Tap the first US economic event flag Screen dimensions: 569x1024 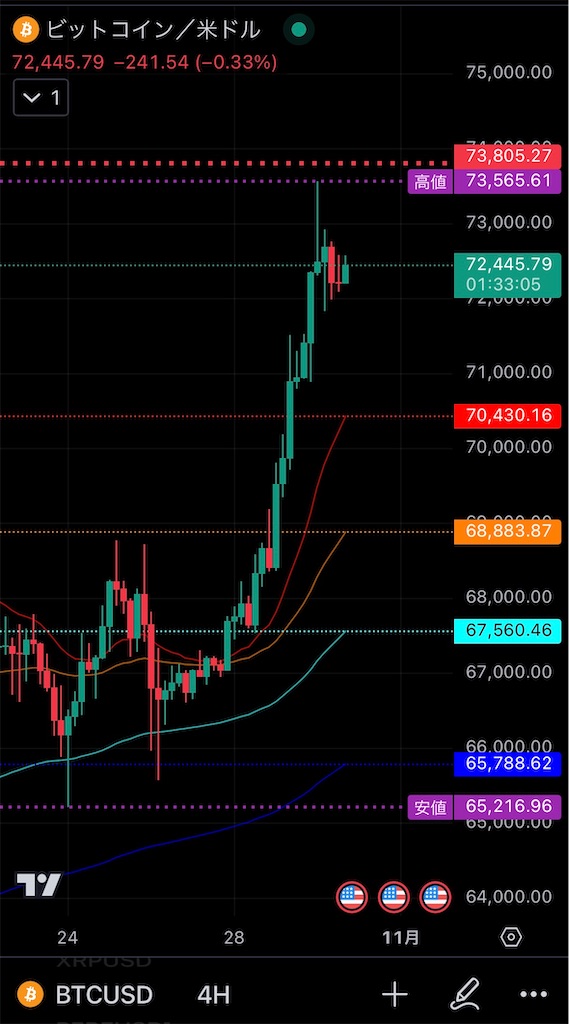pos(351,896)
